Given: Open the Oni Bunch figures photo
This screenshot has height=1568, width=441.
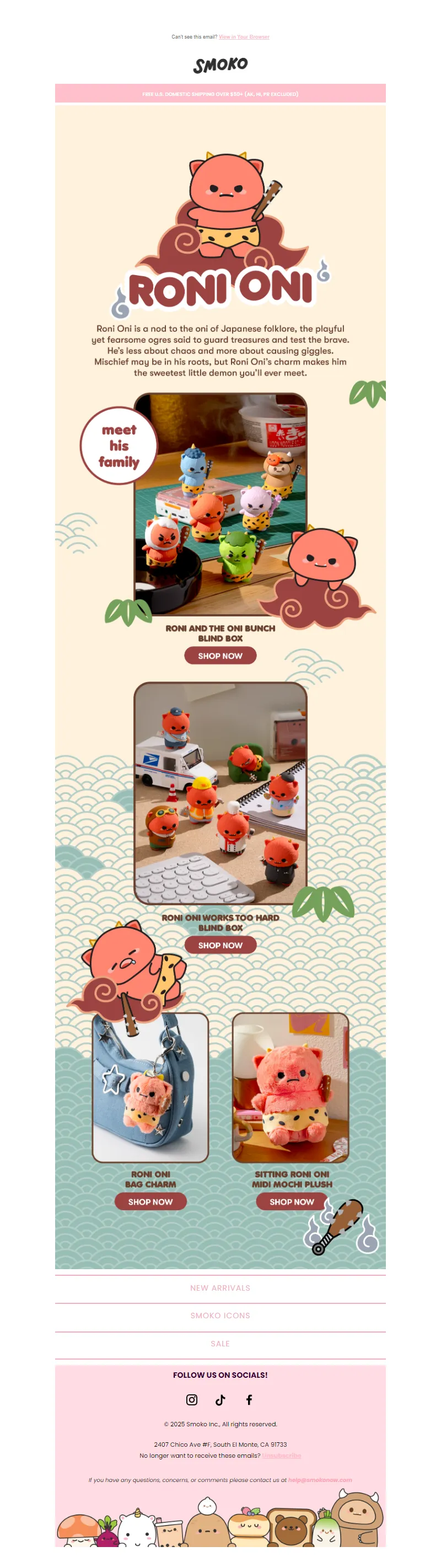Looking at the screenshot, I should click(x=220, y=505).
